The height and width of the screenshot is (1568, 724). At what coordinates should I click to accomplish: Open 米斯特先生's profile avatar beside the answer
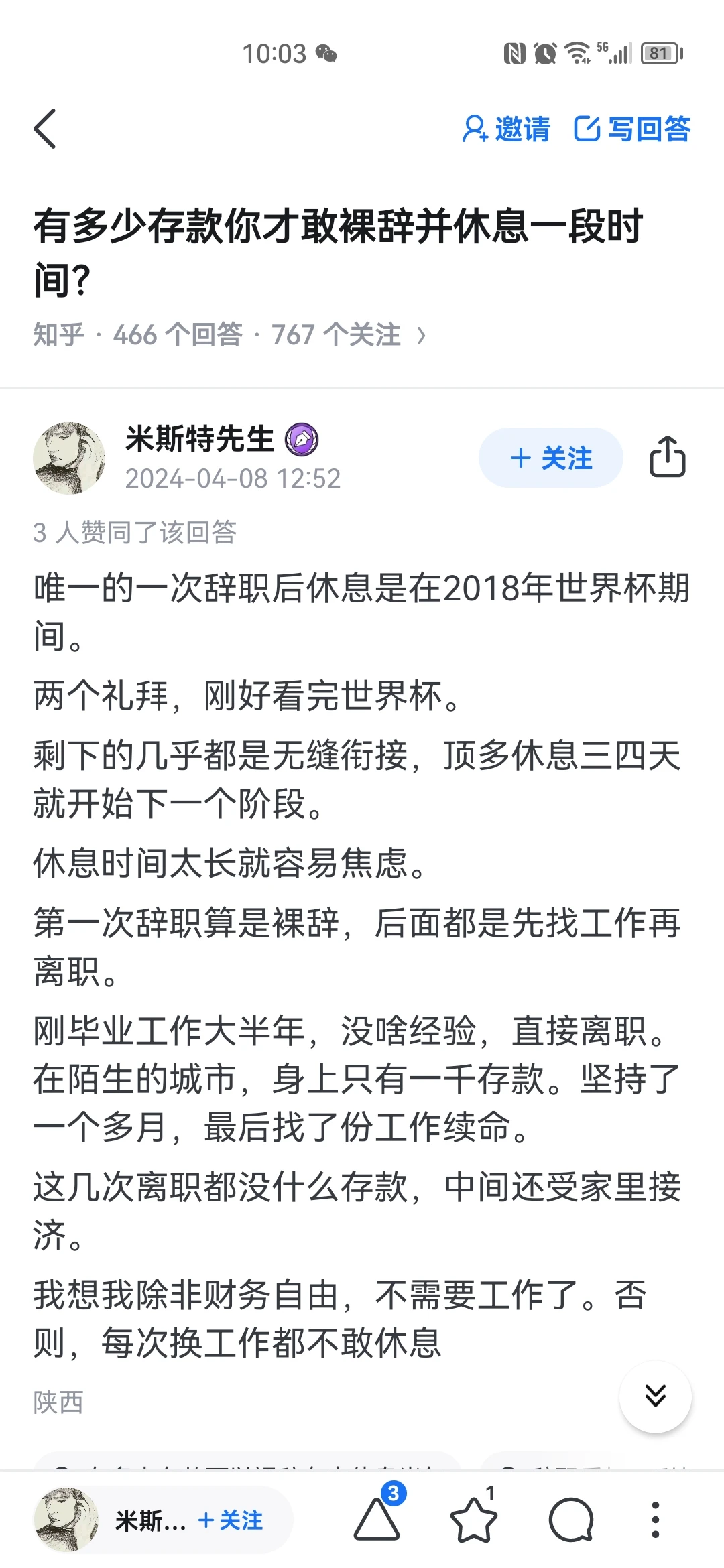69,458
